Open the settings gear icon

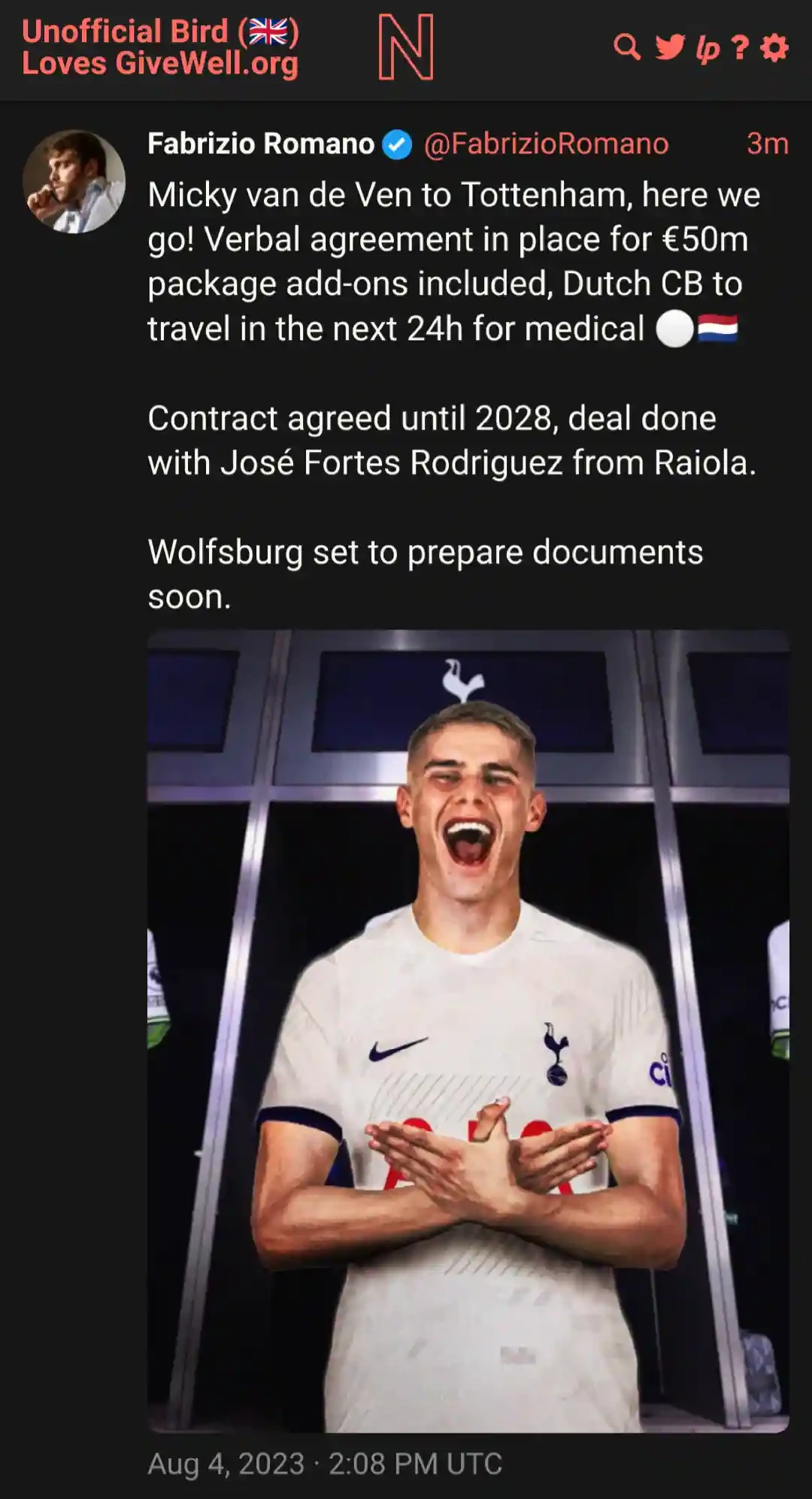tap(774, 47)
